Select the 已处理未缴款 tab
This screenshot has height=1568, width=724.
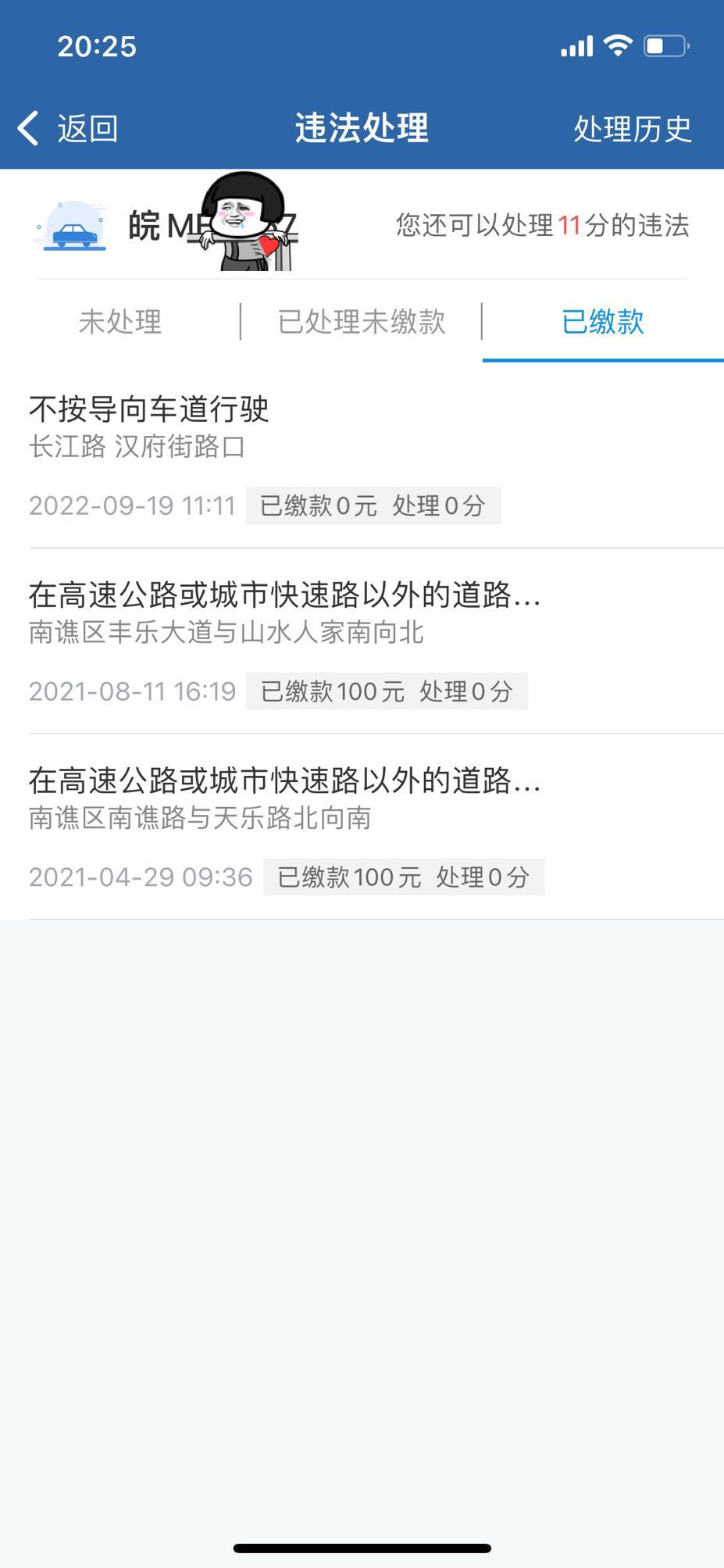(362, 322)
